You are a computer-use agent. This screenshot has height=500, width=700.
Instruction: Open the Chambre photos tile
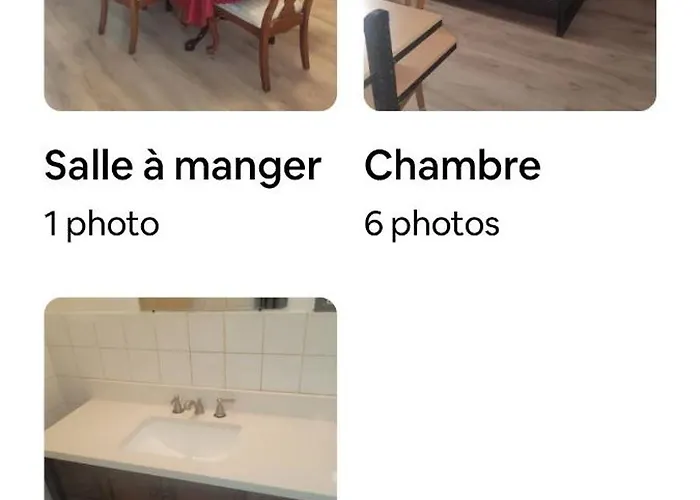tap(510, 55)
